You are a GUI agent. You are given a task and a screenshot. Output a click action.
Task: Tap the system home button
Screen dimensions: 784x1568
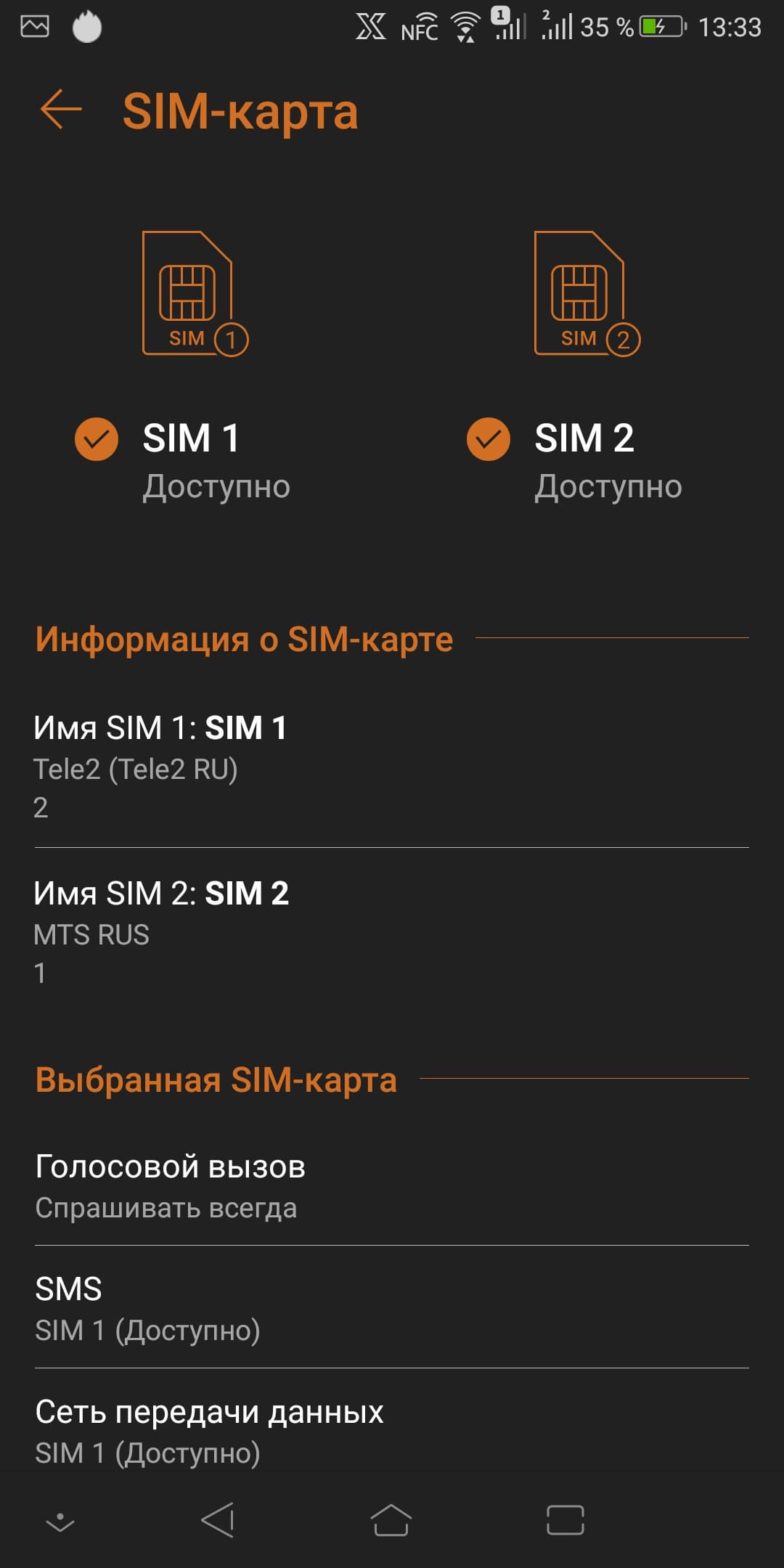pyautogui.click(x=391, y=1519)
